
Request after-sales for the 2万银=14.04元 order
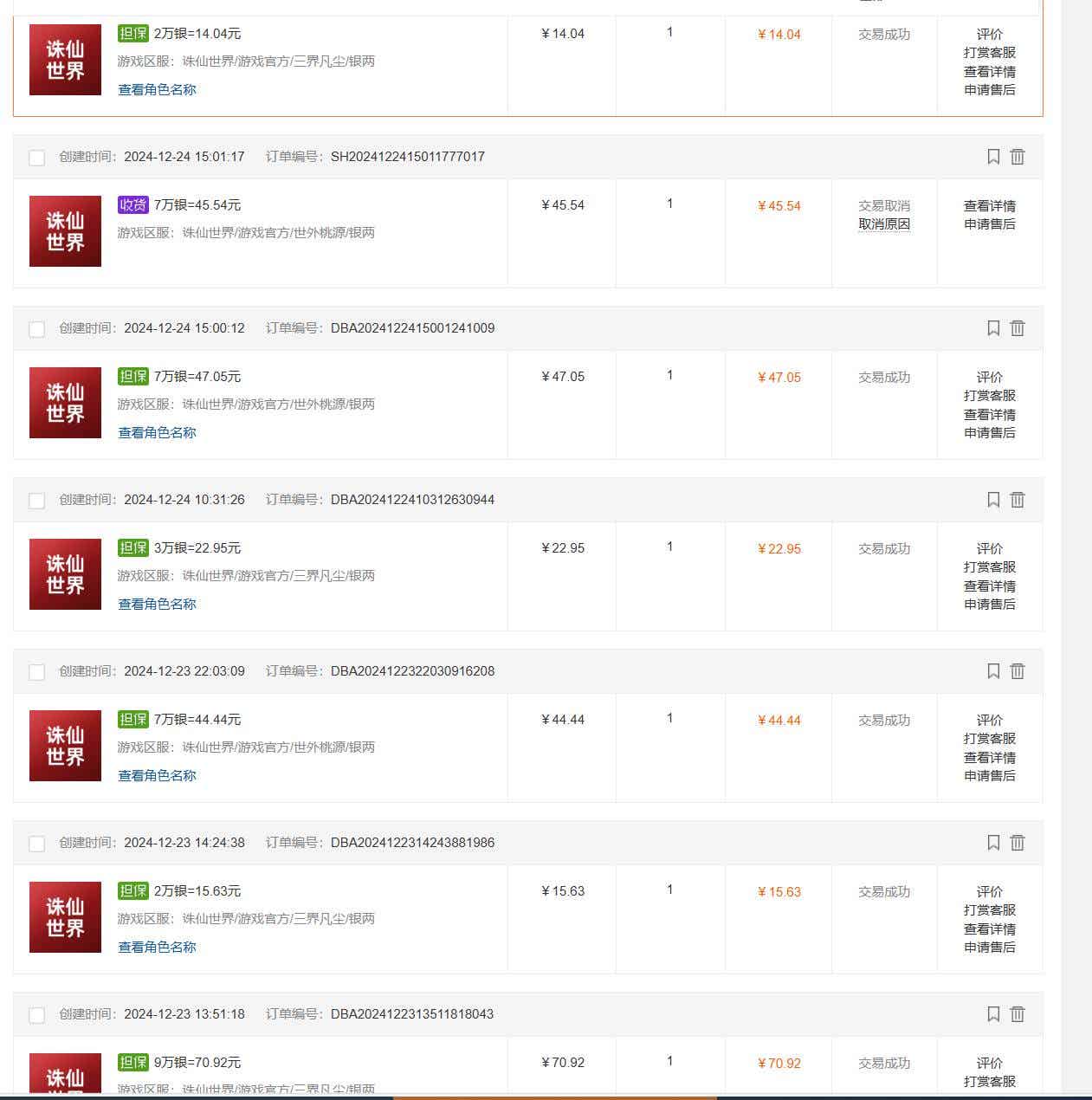(989, 90)
